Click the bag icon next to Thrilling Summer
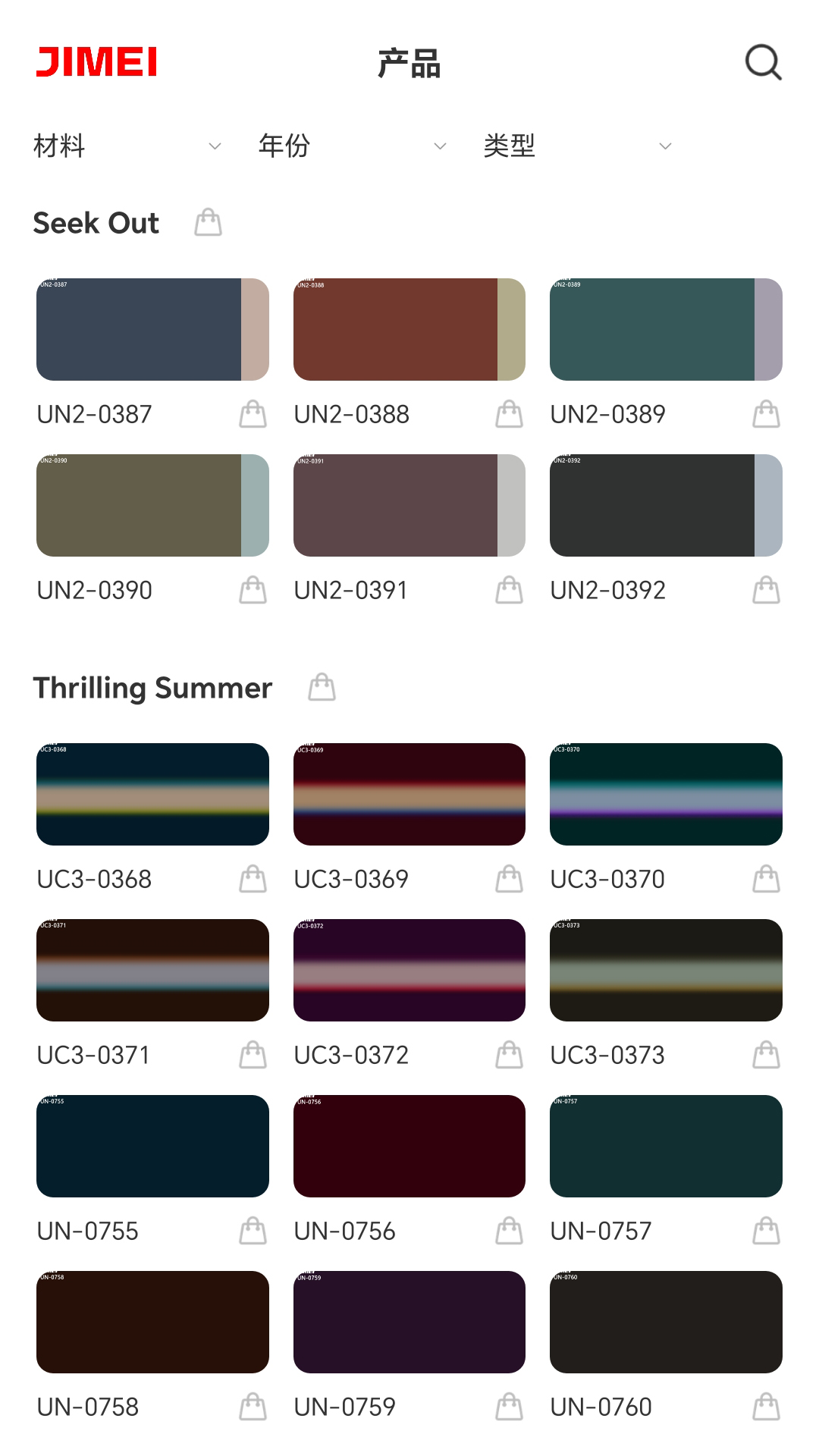819x1456 pixels. pos(321,689)
